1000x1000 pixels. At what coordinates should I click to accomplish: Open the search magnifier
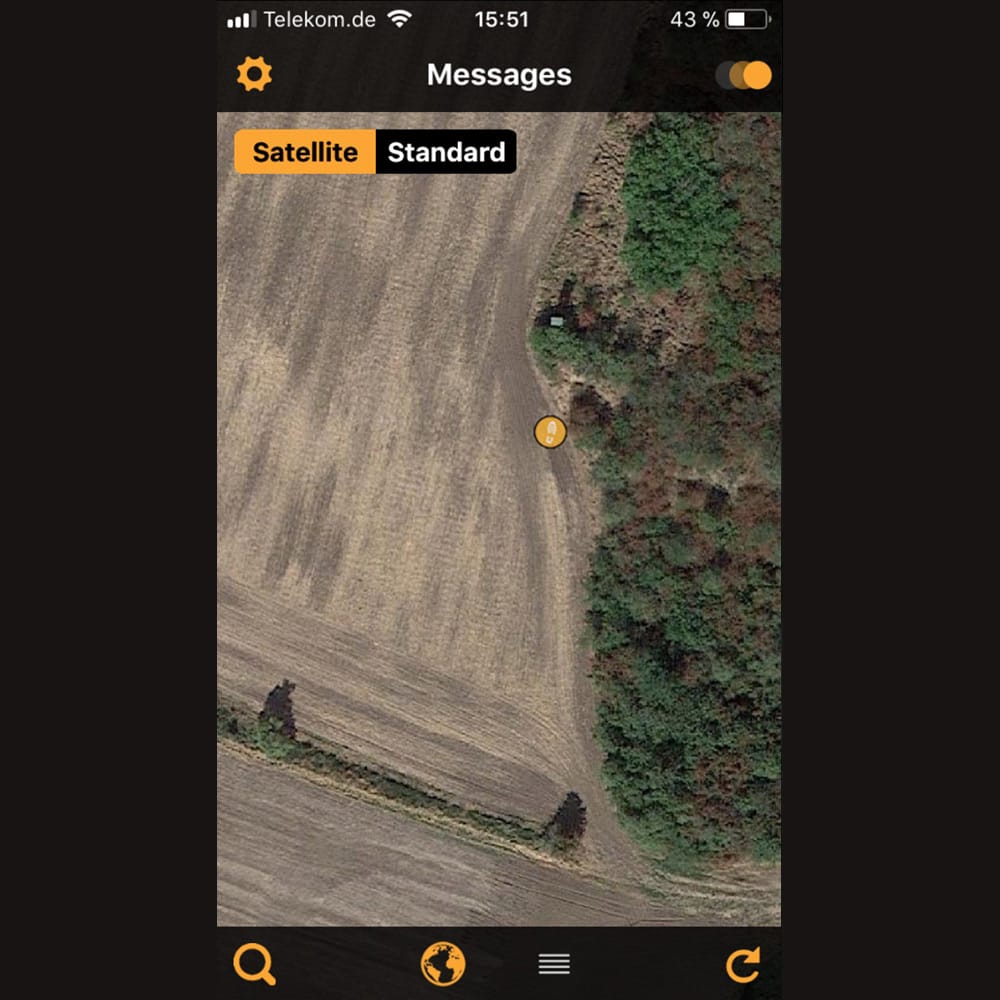pyautogui.click(x=254, y=965)
